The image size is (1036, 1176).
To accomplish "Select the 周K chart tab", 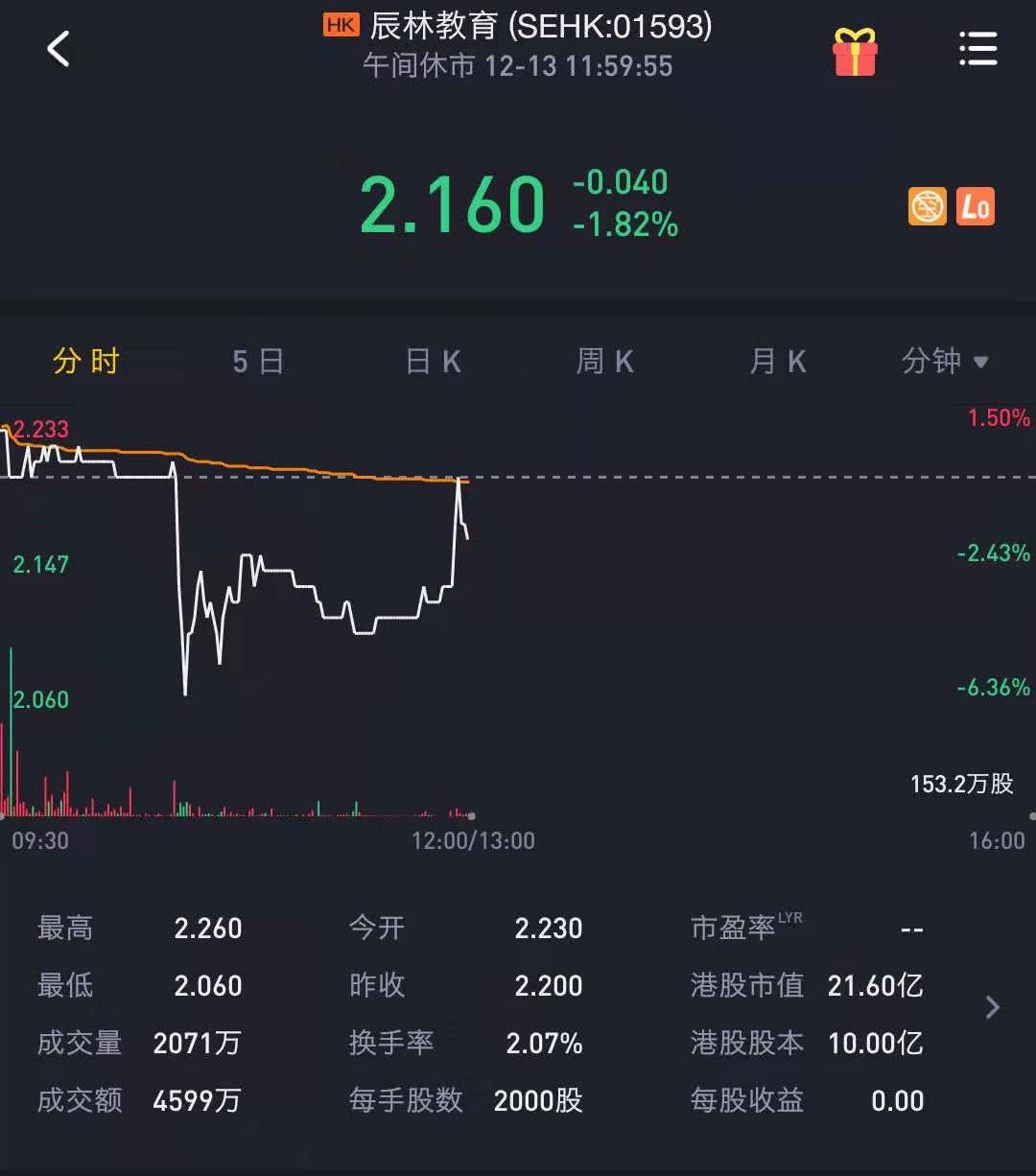I will pos(604,362).
